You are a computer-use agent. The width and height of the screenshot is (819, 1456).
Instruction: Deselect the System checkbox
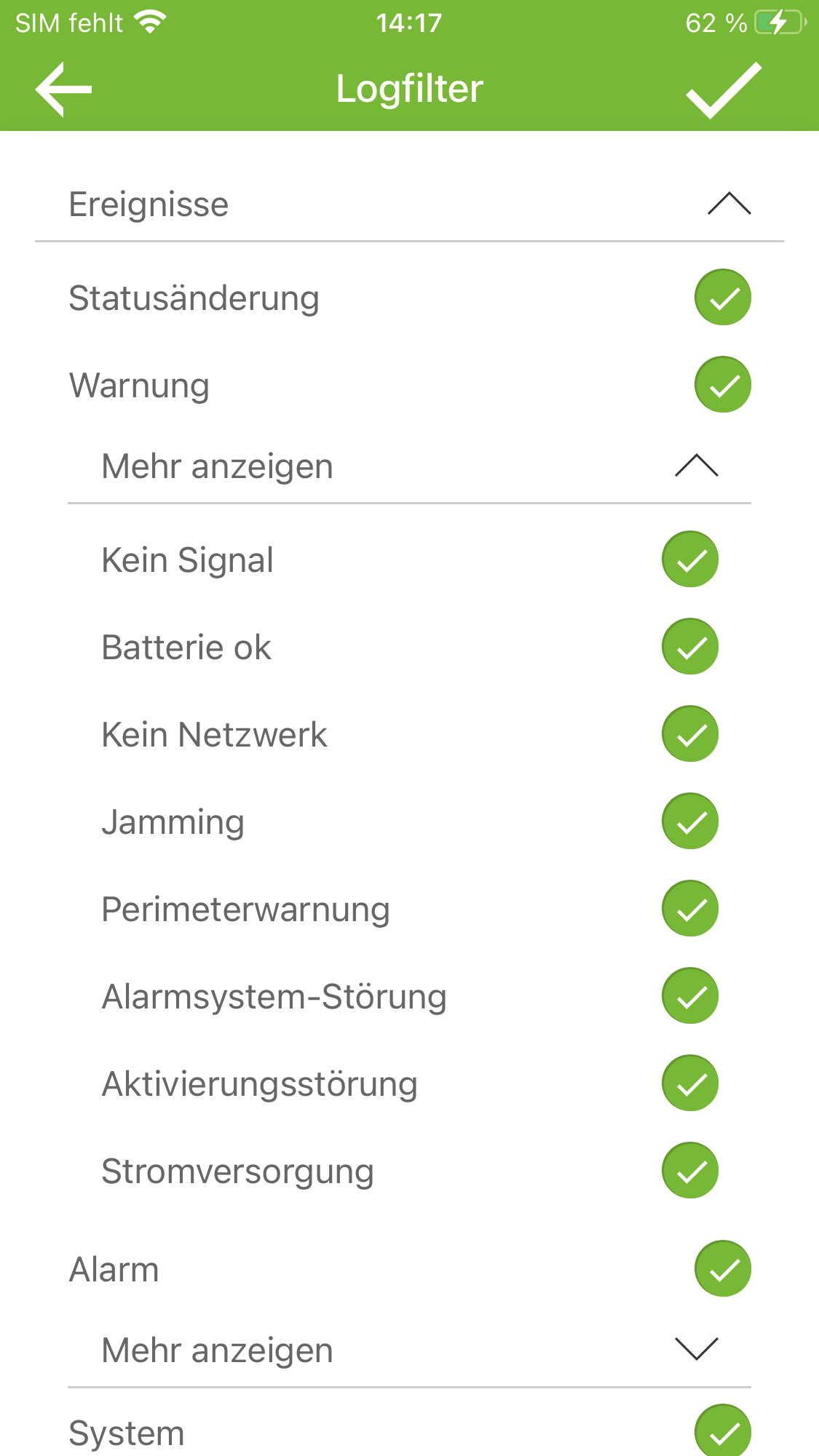(x=722, y=1432)
